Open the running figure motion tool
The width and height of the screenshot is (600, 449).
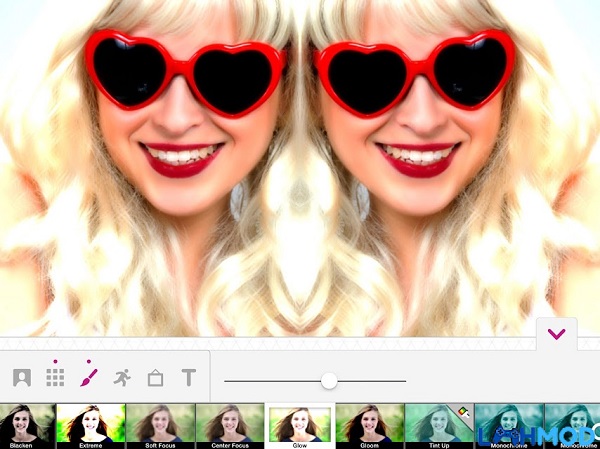[x=122, y=378]
